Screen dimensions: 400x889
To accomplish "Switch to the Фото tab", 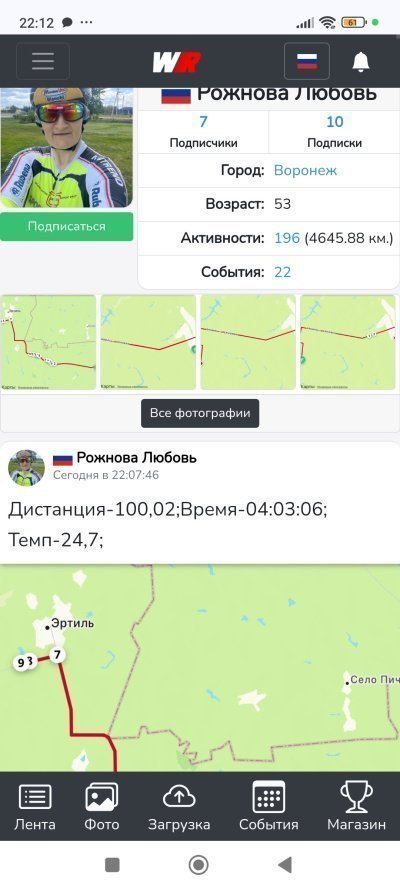I will (x=102, y=807).
